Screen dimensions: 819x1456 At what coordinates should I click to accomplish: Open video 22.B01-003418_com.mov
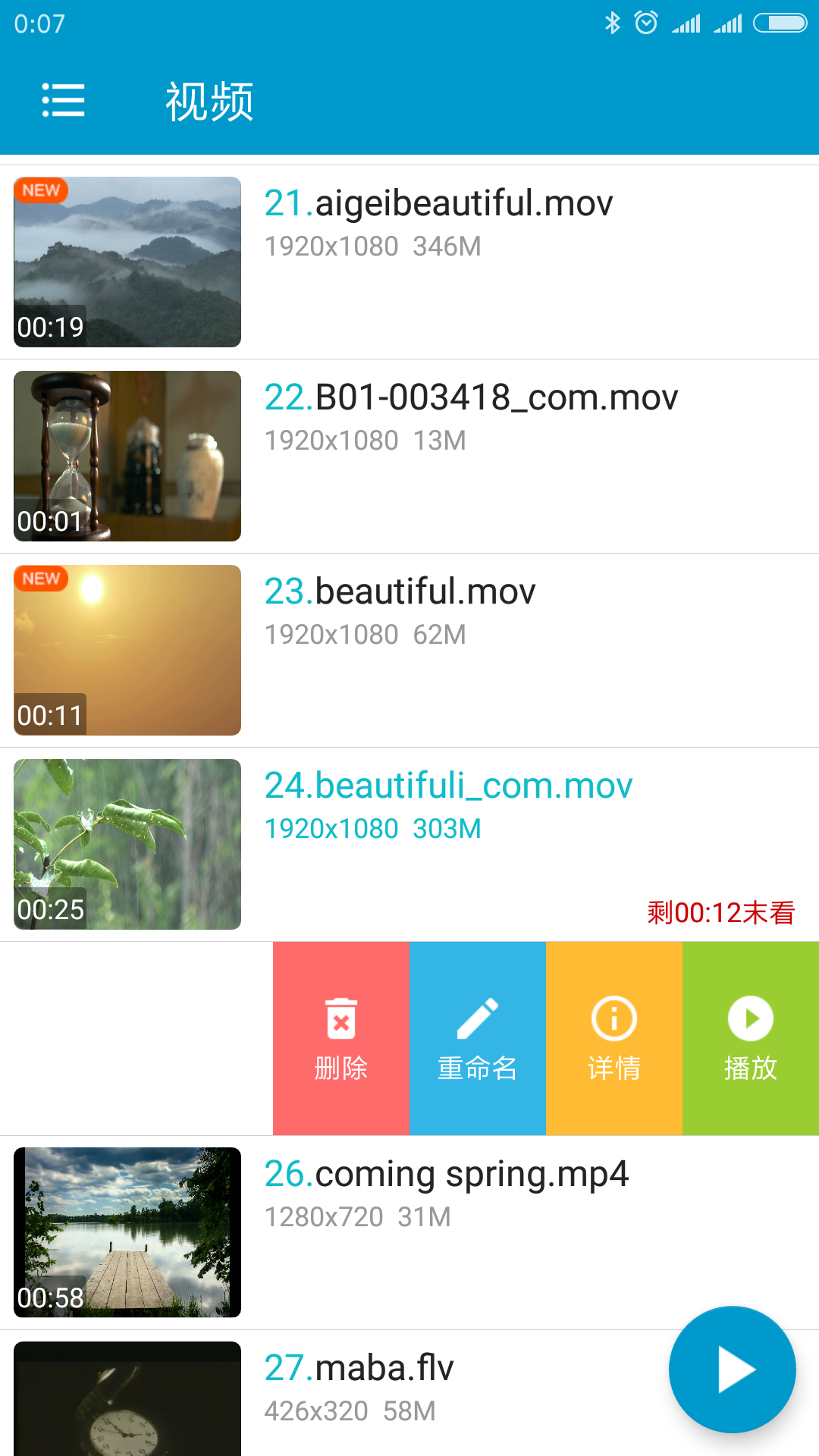(x=409, y=457)
